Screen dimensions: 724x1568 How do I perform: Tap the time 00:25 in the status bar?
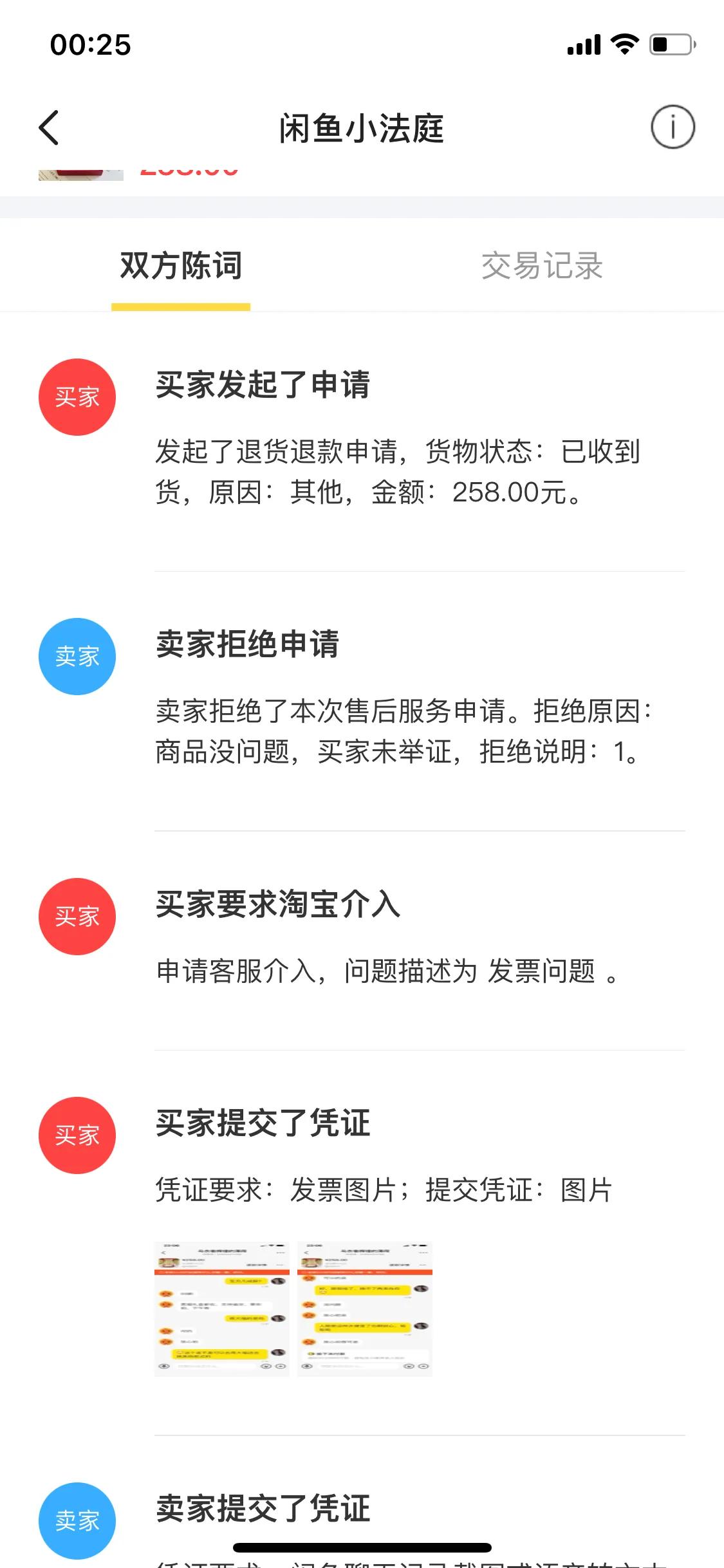point(90,44)
